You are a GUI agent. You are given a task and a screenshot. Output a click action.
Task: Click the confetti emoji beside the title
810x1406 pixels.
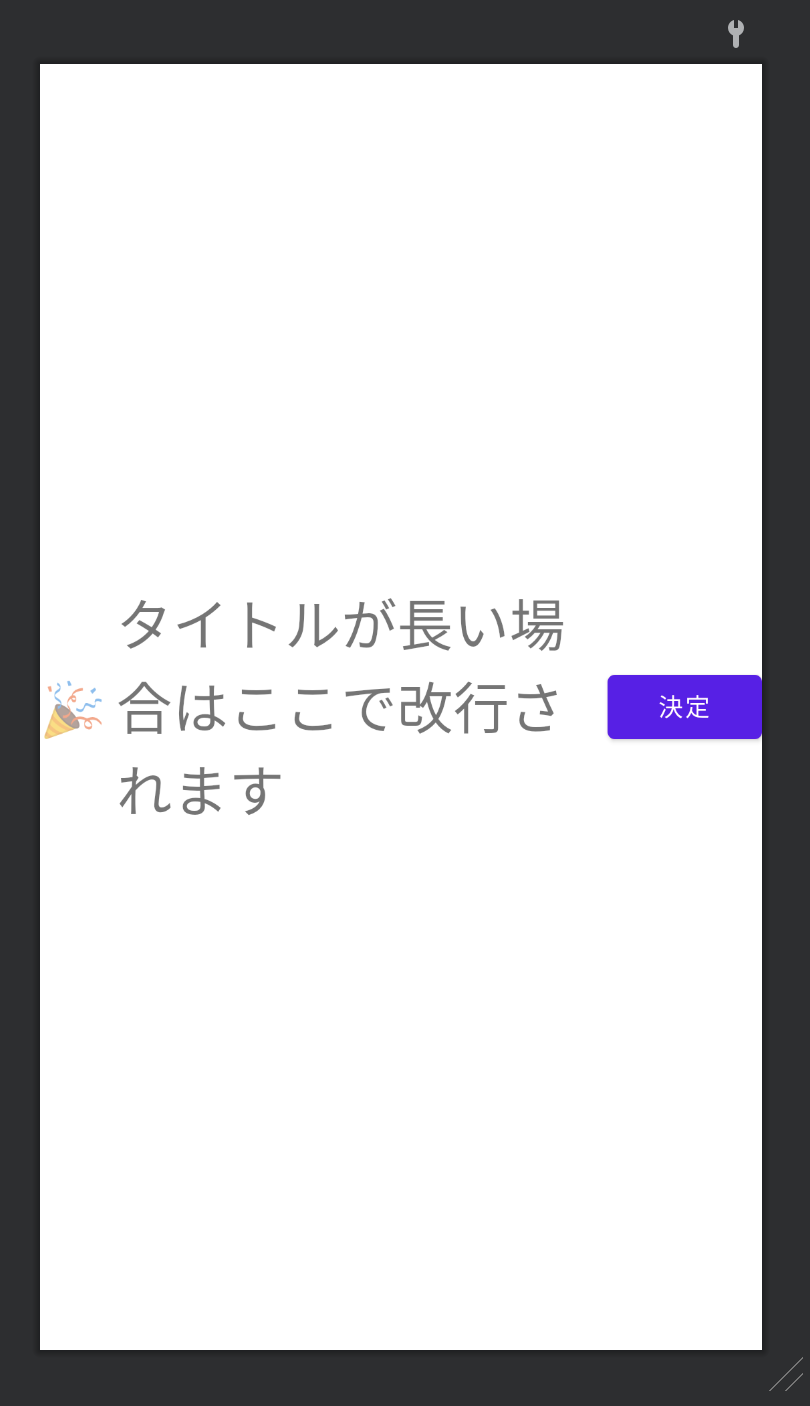[72, 707]
